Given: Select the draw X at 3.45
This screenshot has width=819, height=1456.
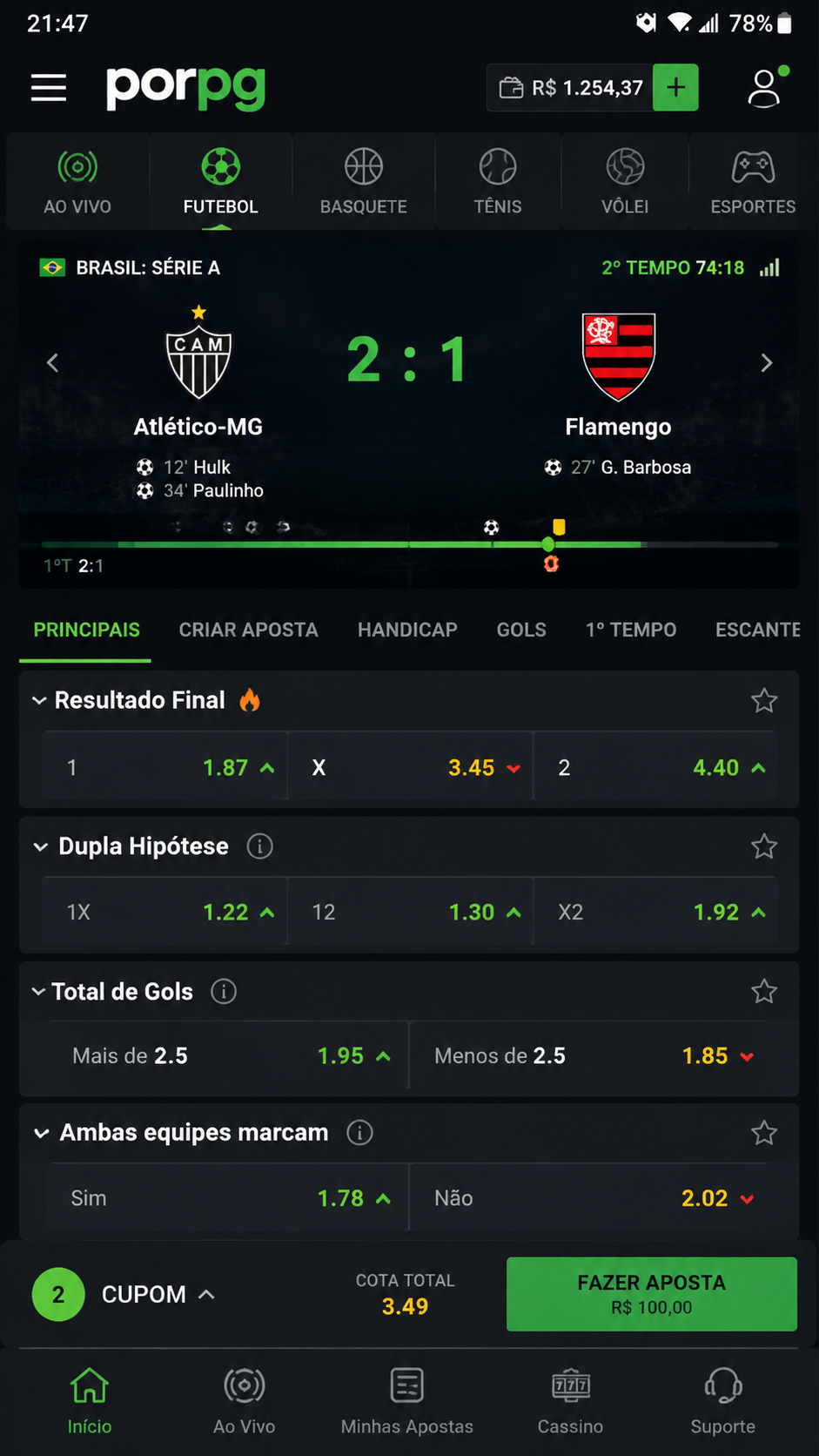Looking at the screenshot, I should tap(410, 767).
